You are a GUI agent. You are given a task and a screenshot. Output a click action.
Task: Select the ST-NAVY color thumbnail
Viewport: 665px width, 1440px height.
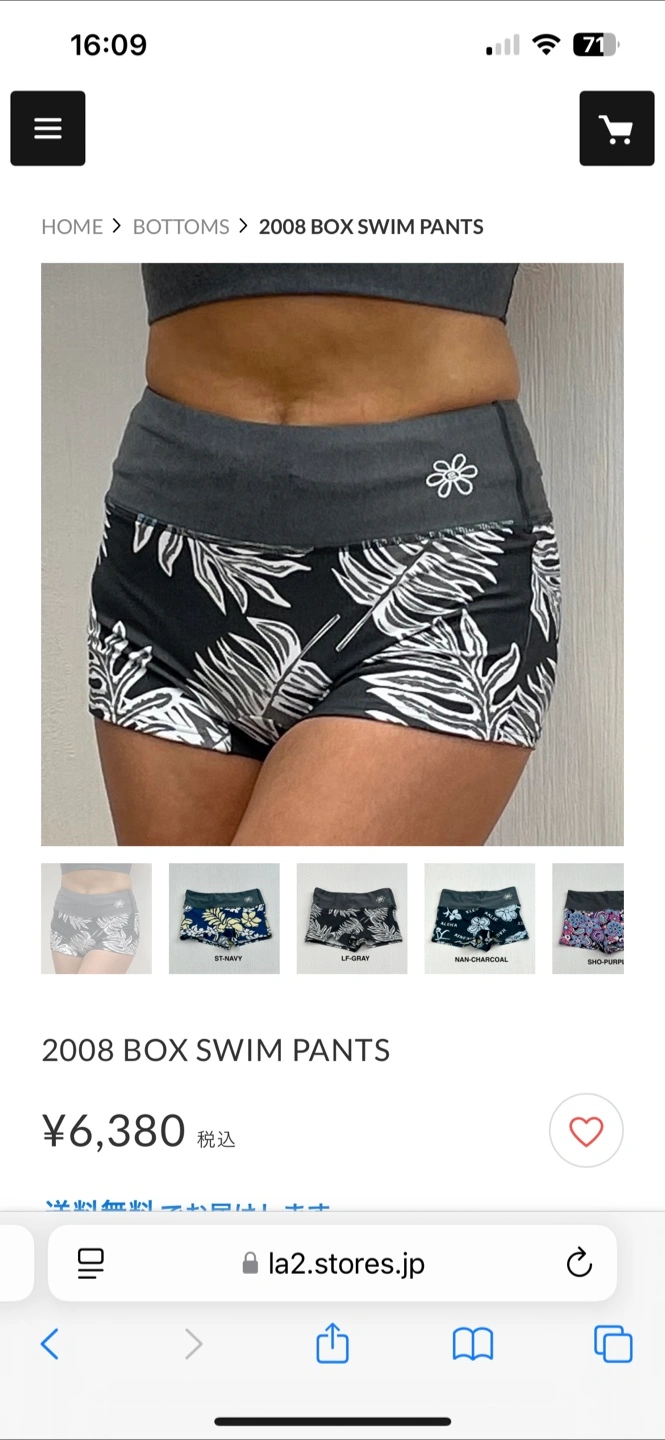(224, 918)
